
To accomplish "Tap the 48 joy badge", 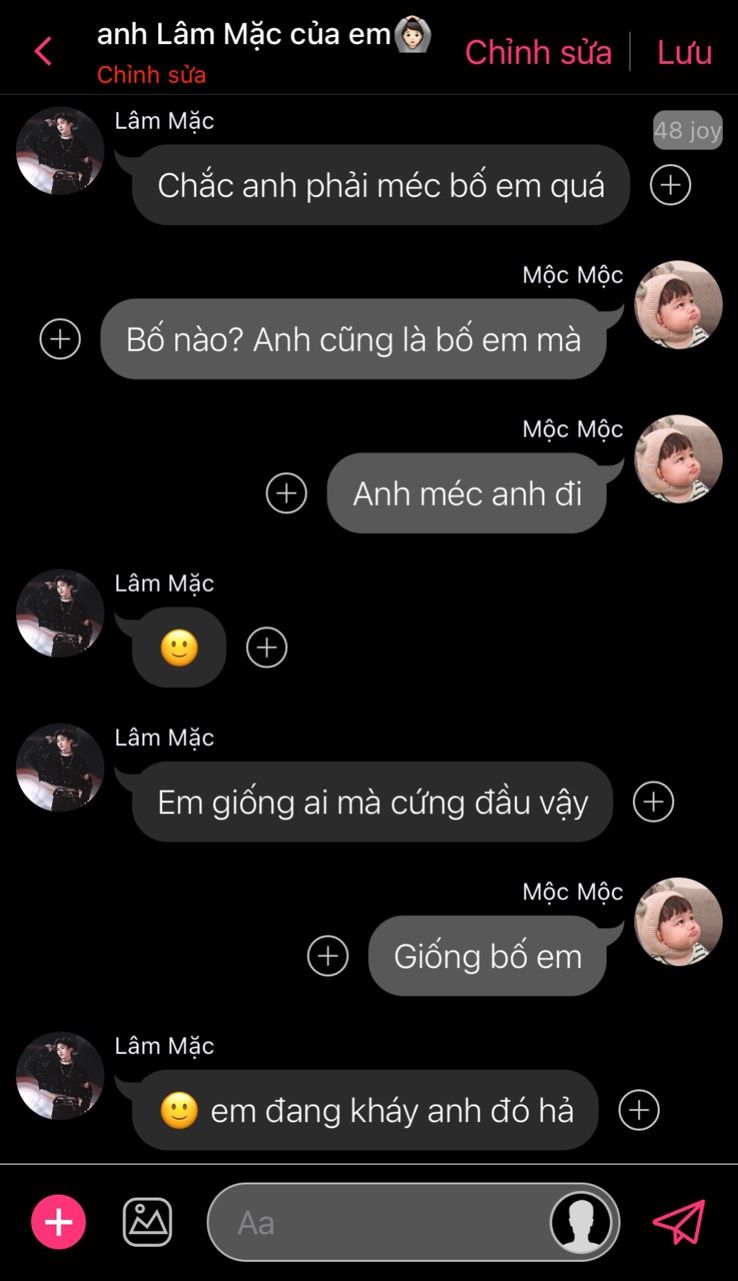I will (x=687, y=131).
